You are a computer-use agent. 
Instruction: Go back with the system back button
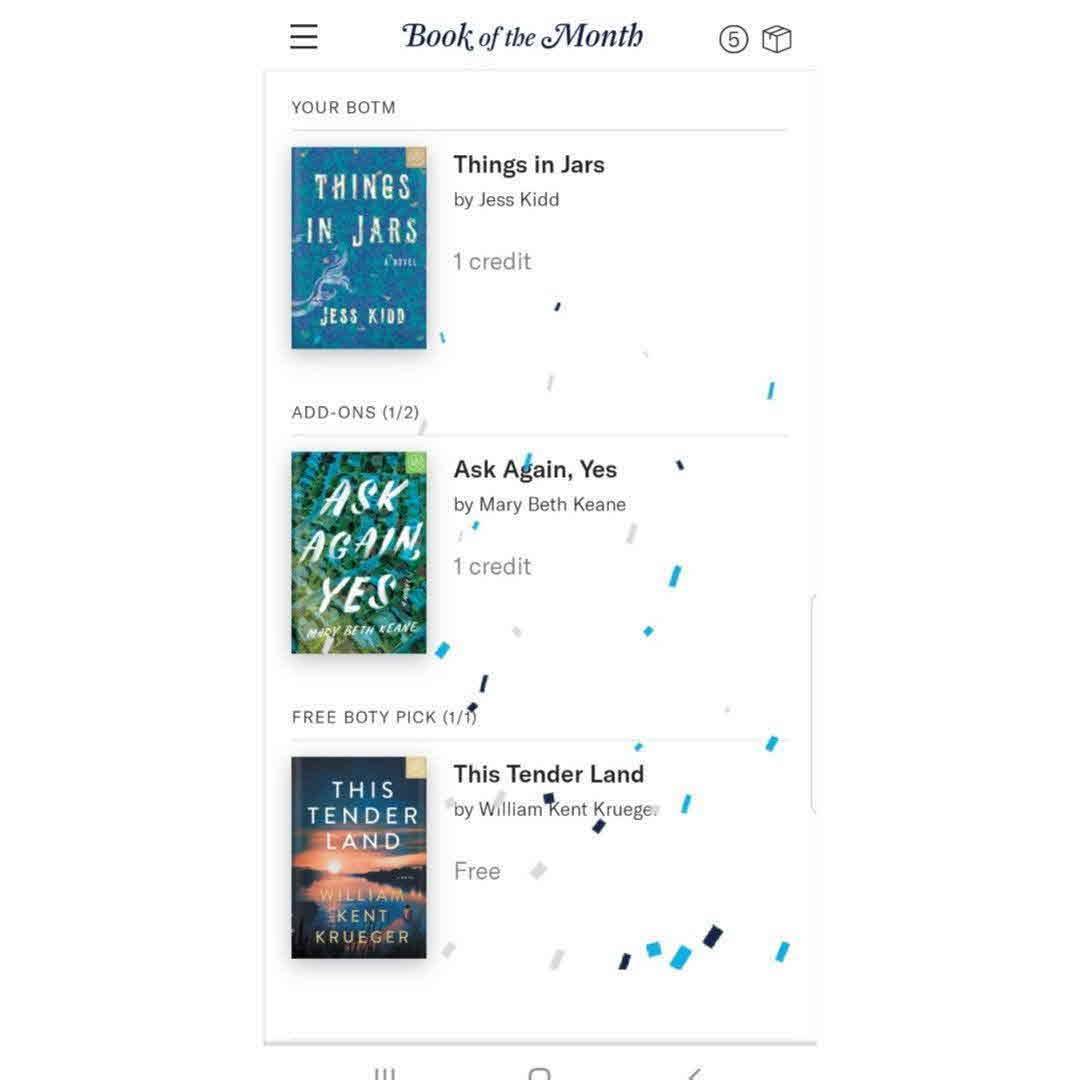pyautogui.click(x=694, y=1073)
